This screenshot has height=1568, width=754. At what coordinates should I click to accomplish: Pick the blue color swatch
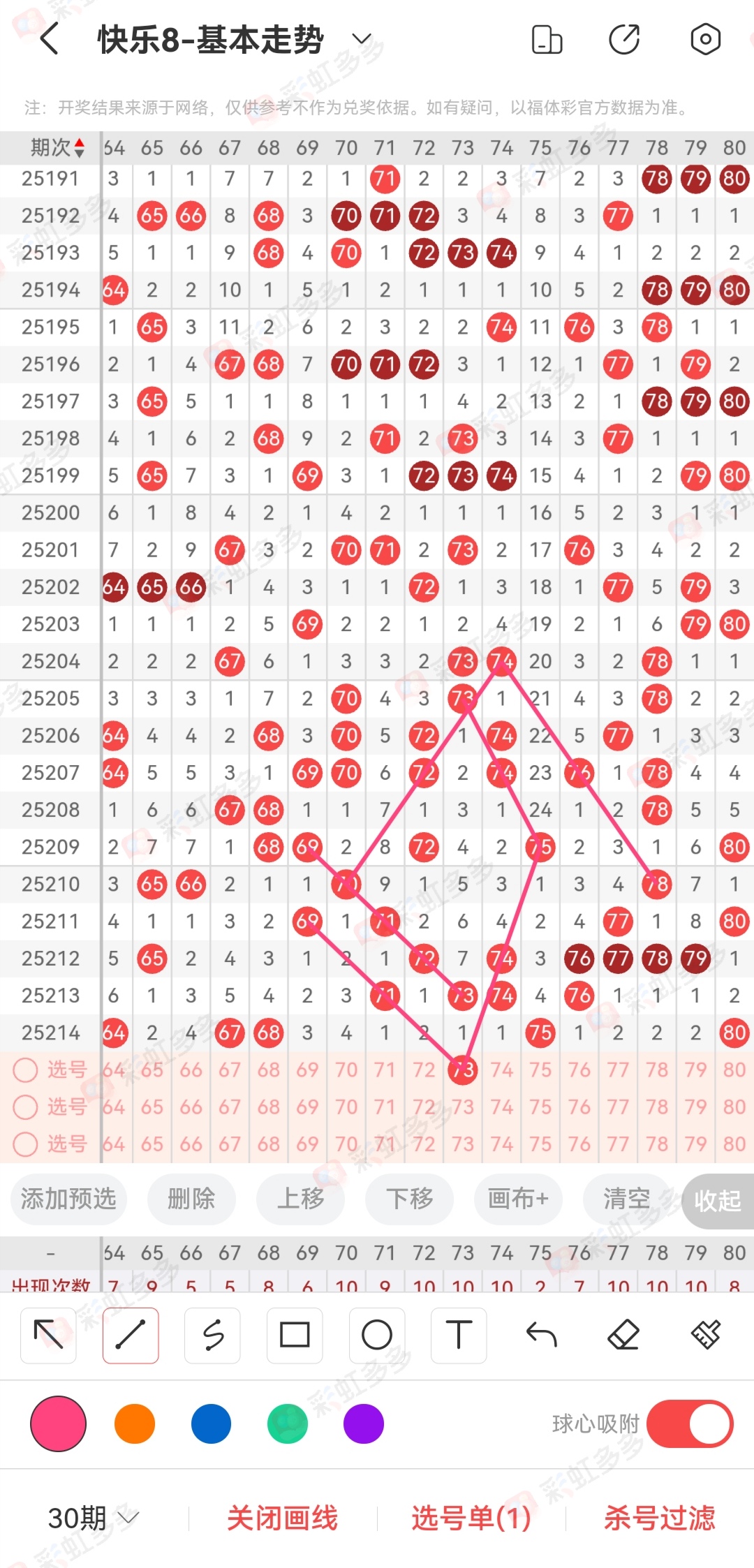211,1423
